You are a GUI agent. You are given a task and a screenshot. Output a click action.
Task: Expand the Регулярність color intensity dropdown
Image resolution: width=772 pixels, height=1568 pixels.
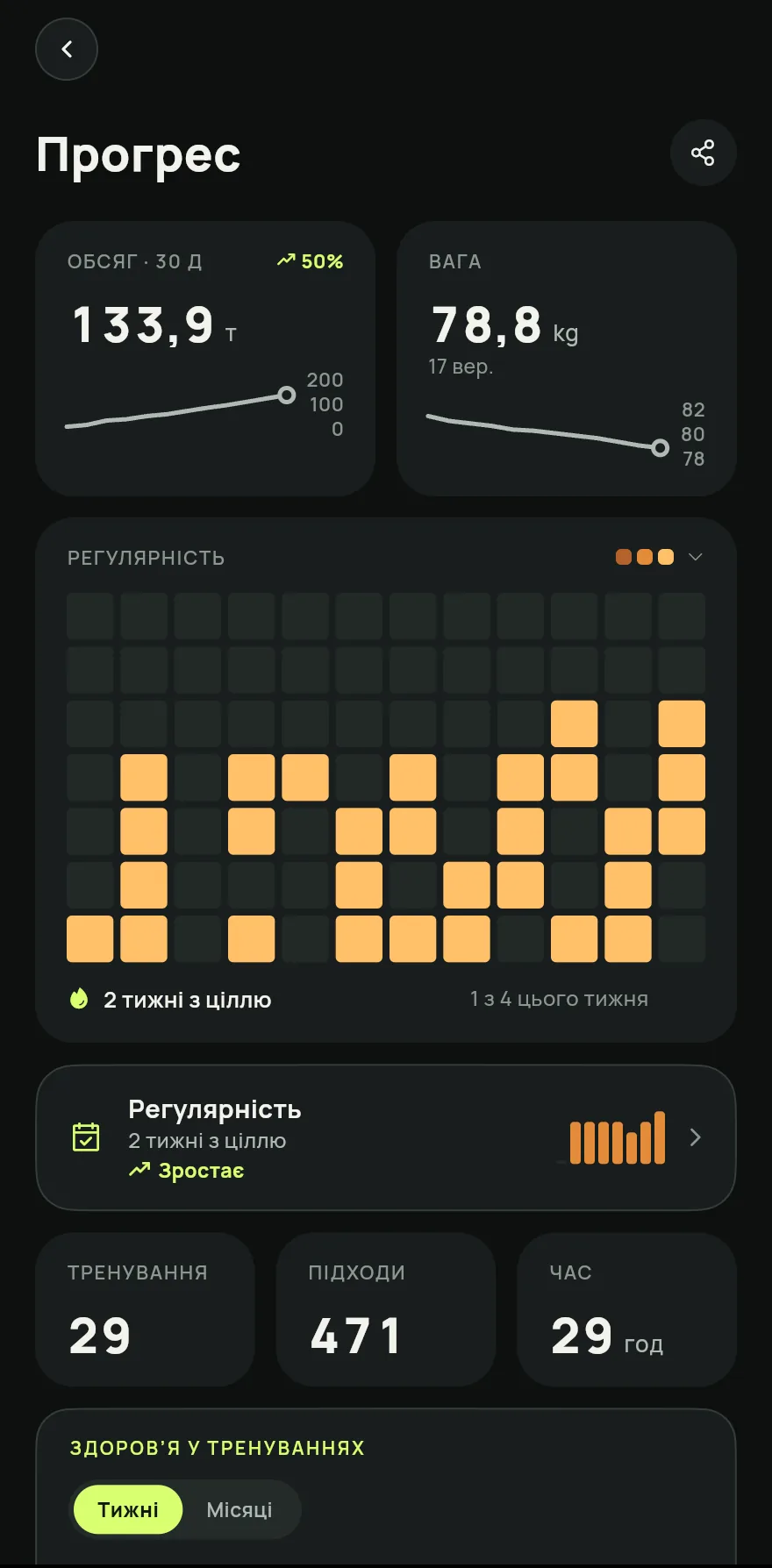pyautogui.click(x=660, y=557)
